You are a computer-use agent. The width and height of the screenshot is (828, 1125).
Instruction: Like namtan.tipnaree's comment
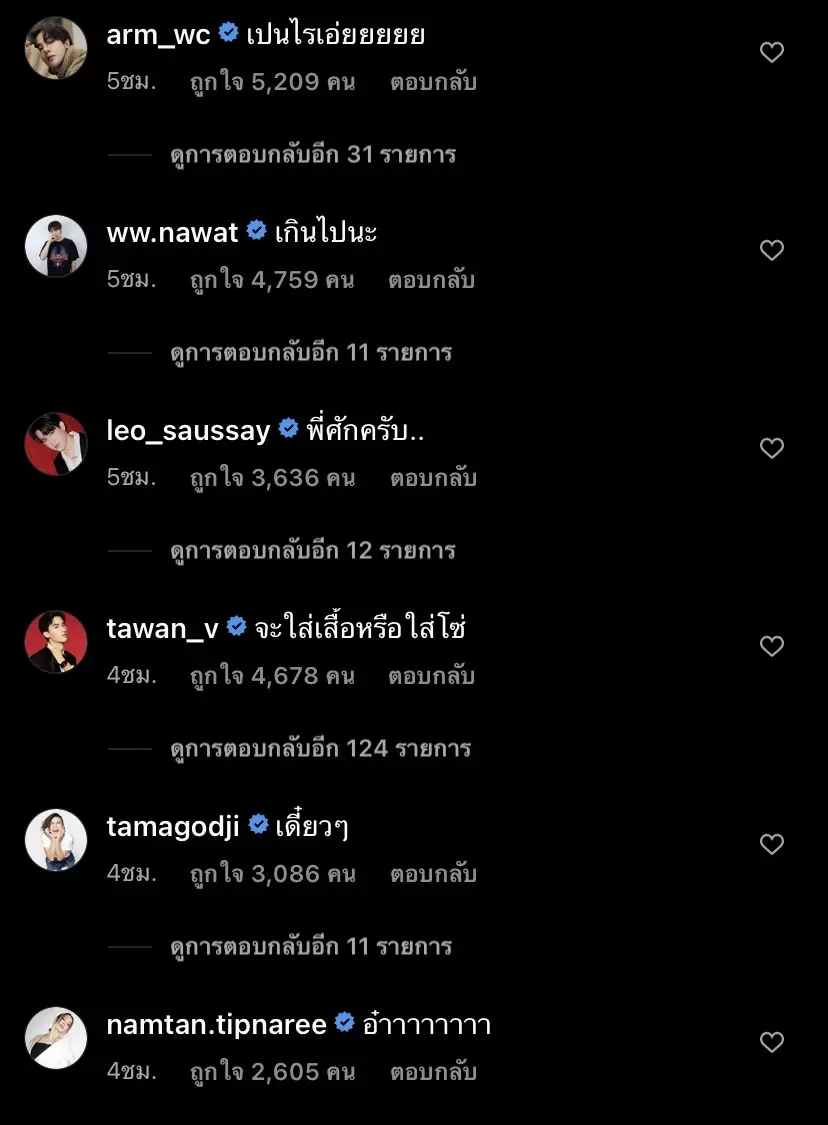[771, 1042]
